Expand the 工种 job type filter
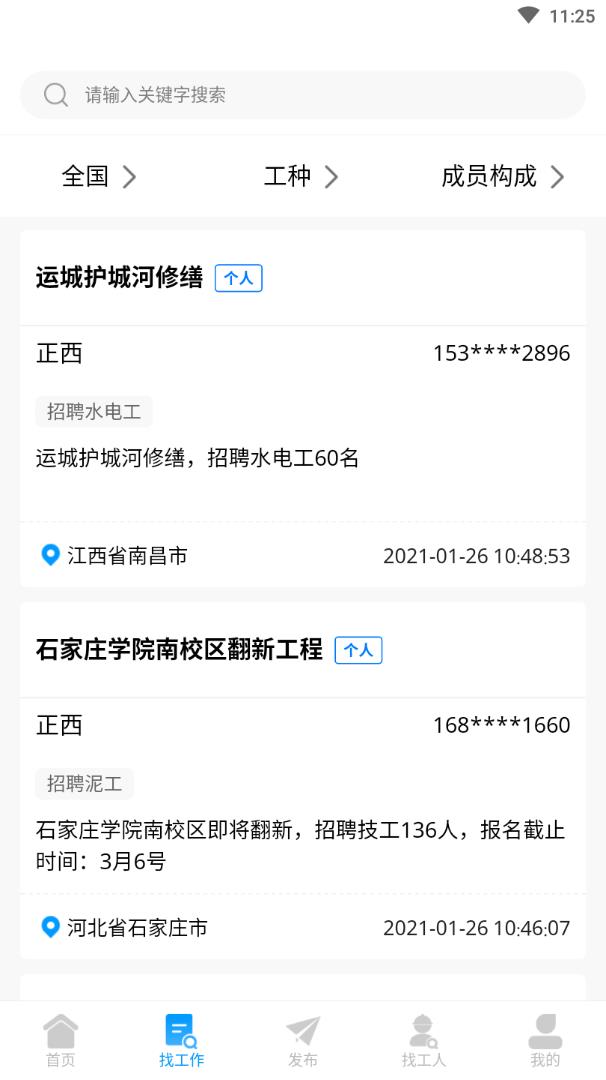The height and width of the screenshot is (1080, 606). point(301,177)
